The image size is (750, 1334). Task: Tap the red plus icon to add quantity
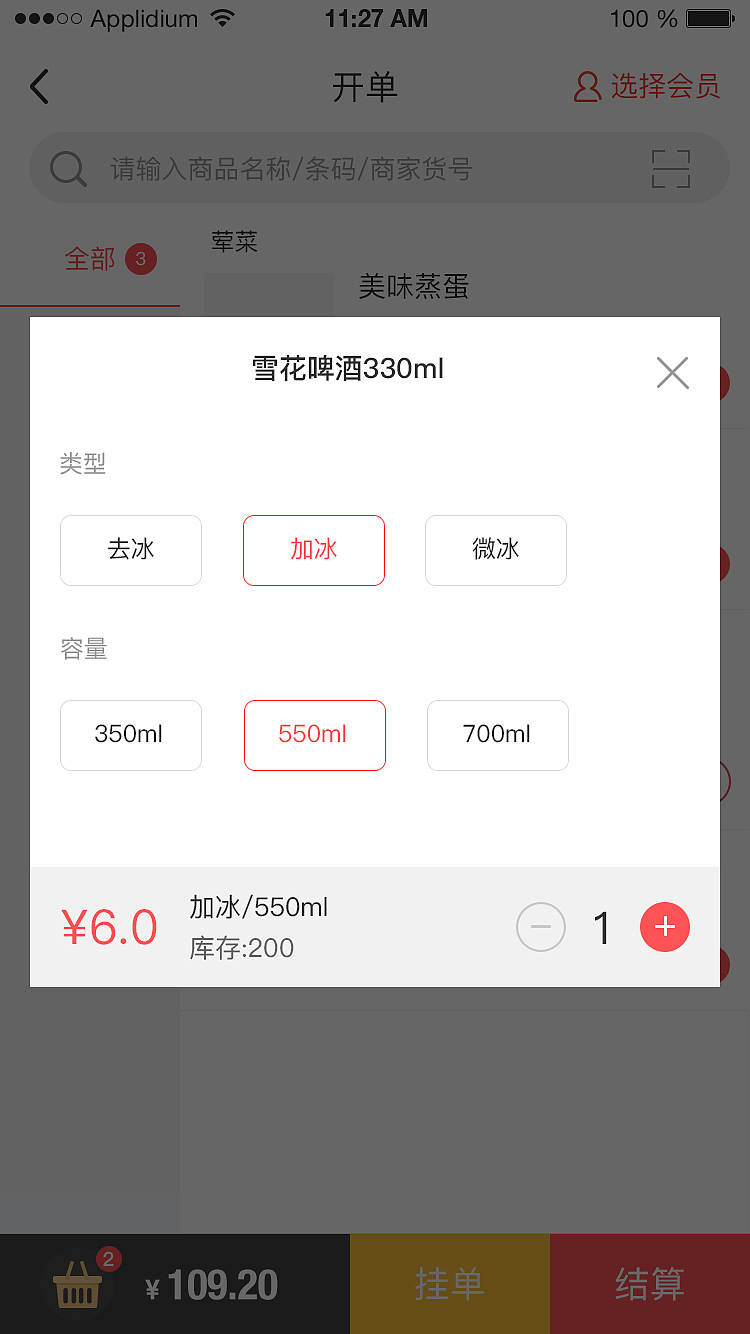tap(664, 927)
